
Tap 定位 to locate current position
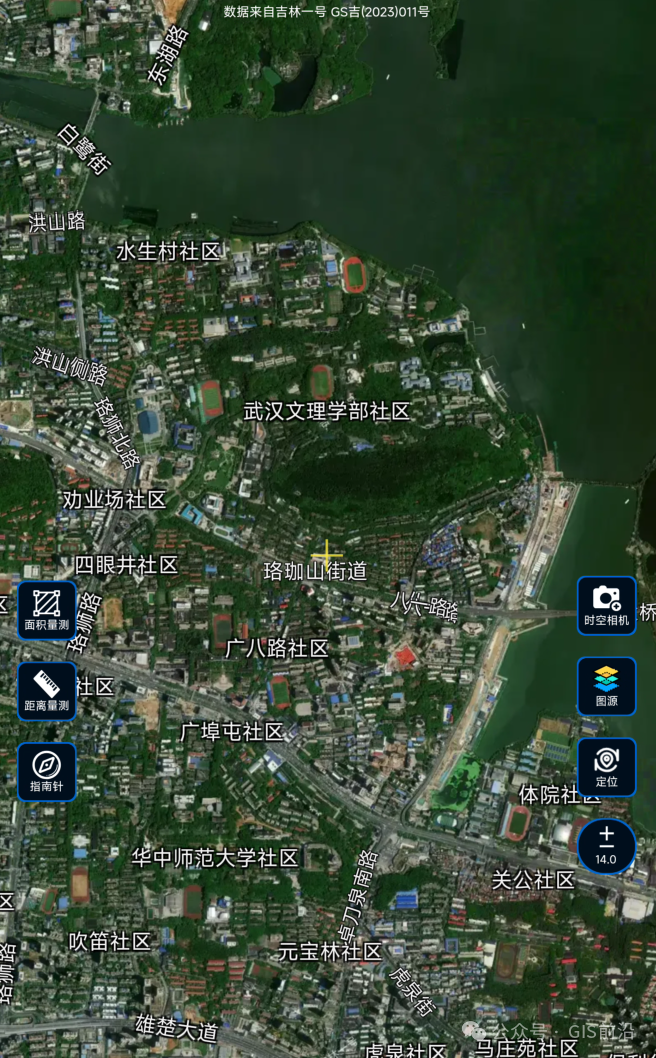(607, 767)
